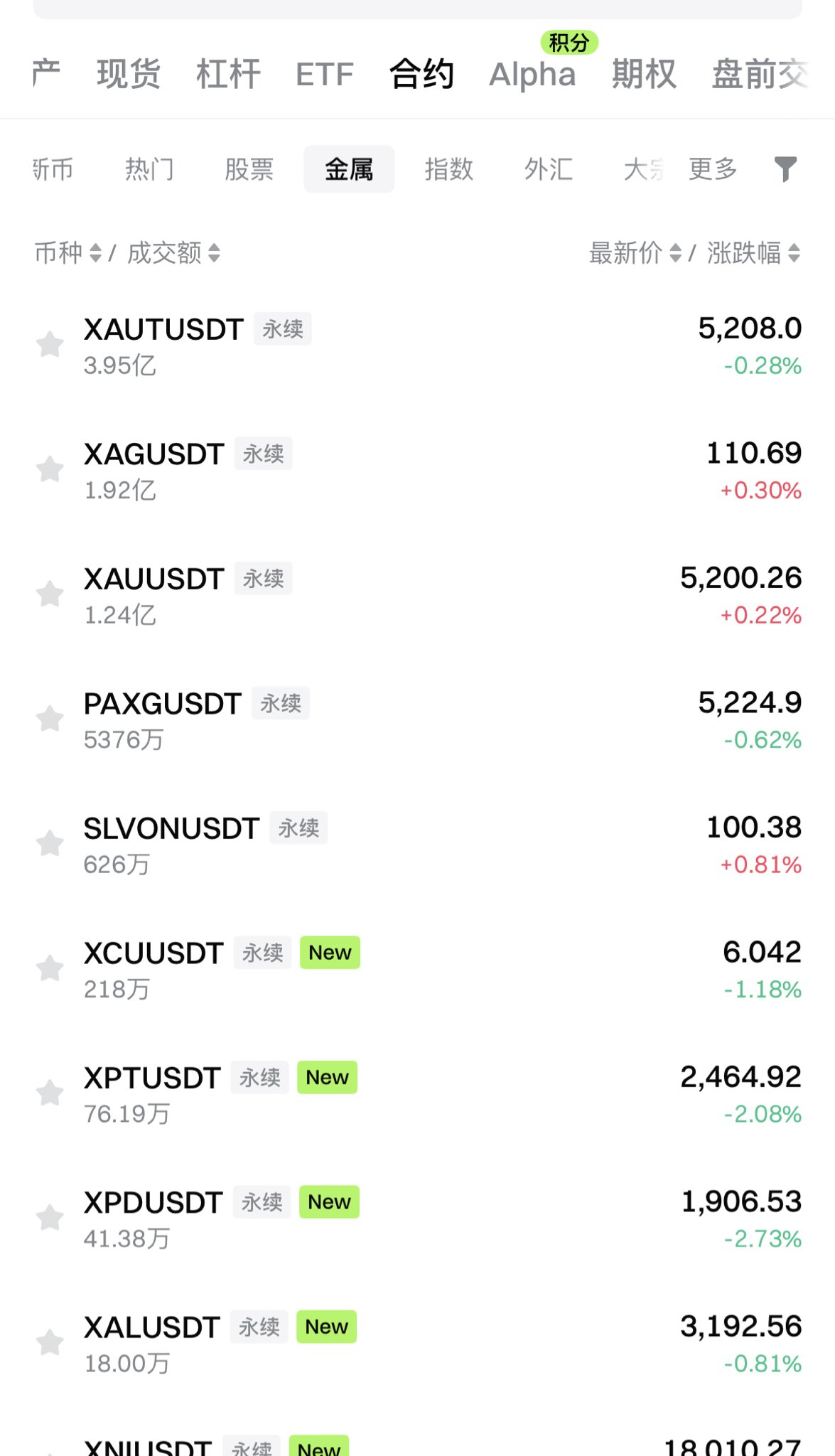Select the 热门 category chip
Image resolution: width=835 pixels, height=1456 pixels.
pyautogui.click(x=149, y=169)
